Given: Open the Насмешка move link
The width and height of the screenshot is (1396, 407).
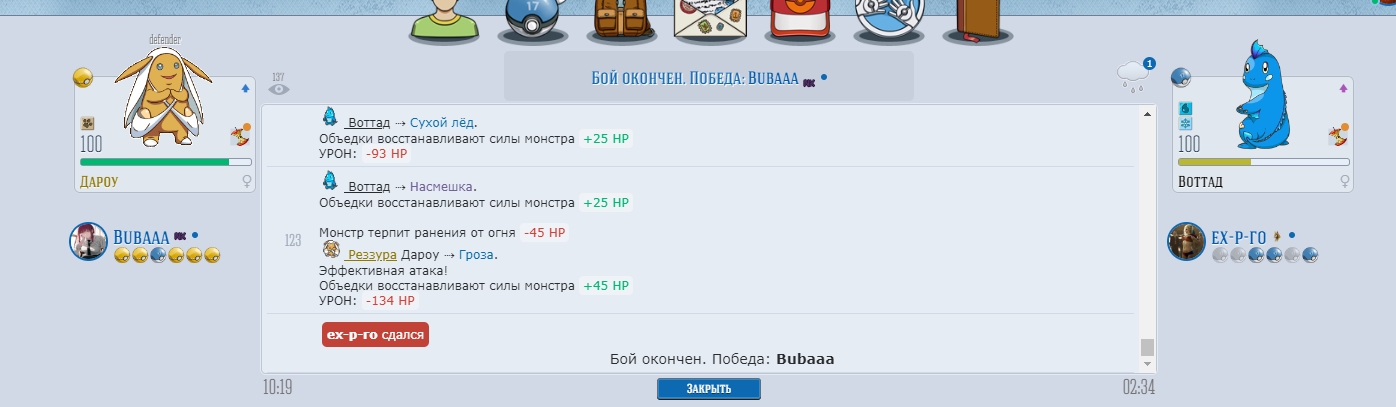Looking at the screenshot, I should pyautogui.click(x=441, y=187).
